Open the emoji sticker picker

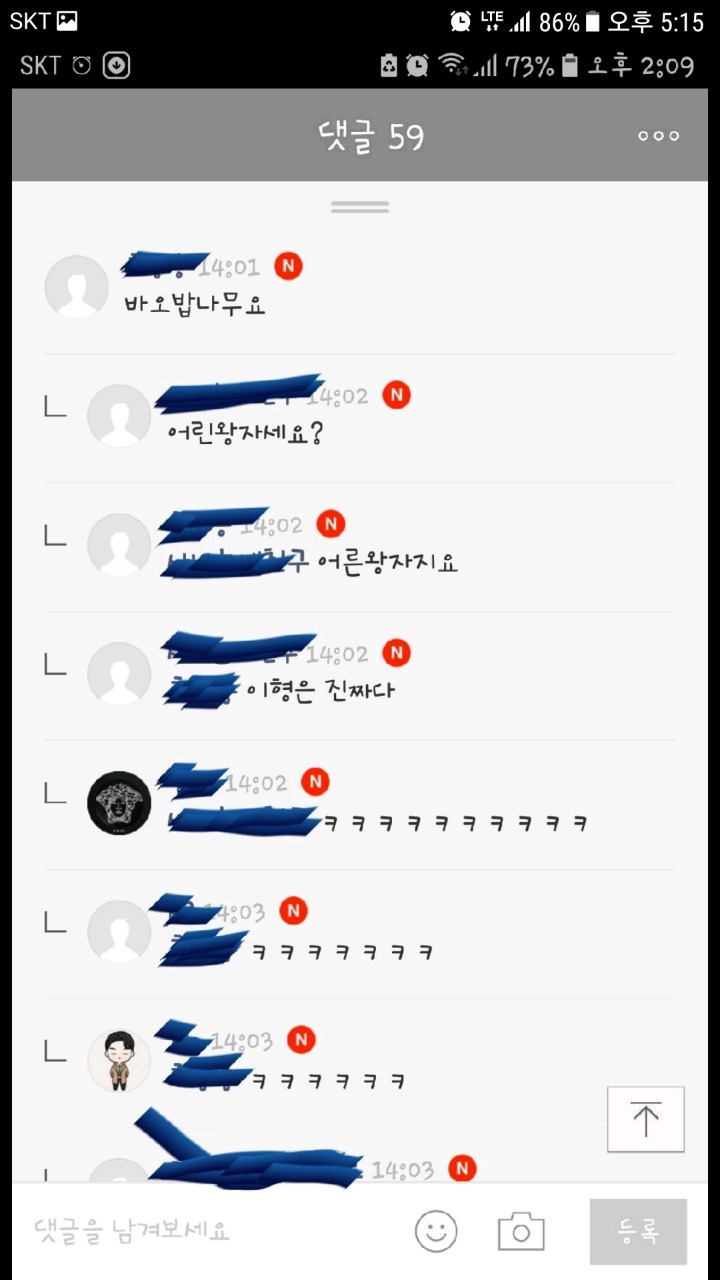tap(436, 1231)
